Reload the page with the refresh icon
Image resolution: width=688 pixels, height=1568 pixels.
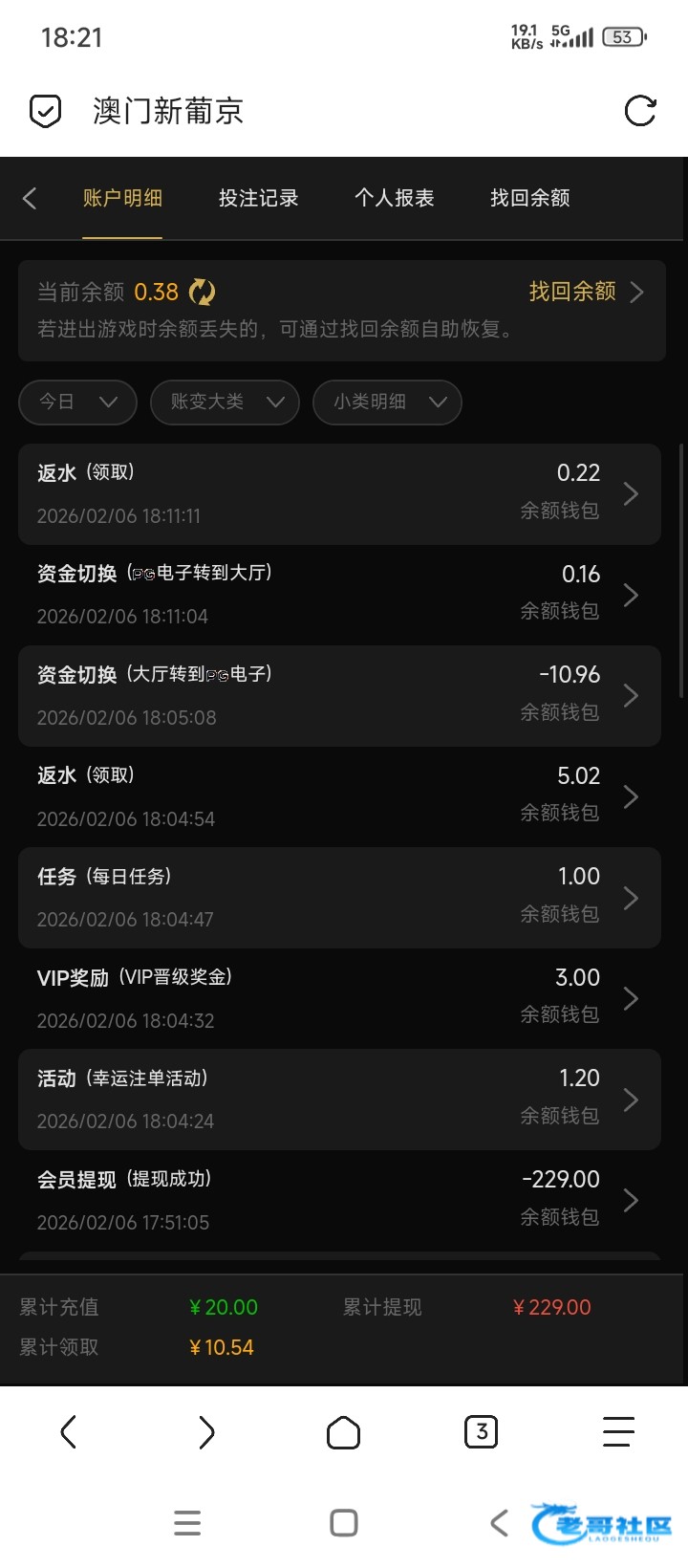pyautogui.click(x=639, y=111)
